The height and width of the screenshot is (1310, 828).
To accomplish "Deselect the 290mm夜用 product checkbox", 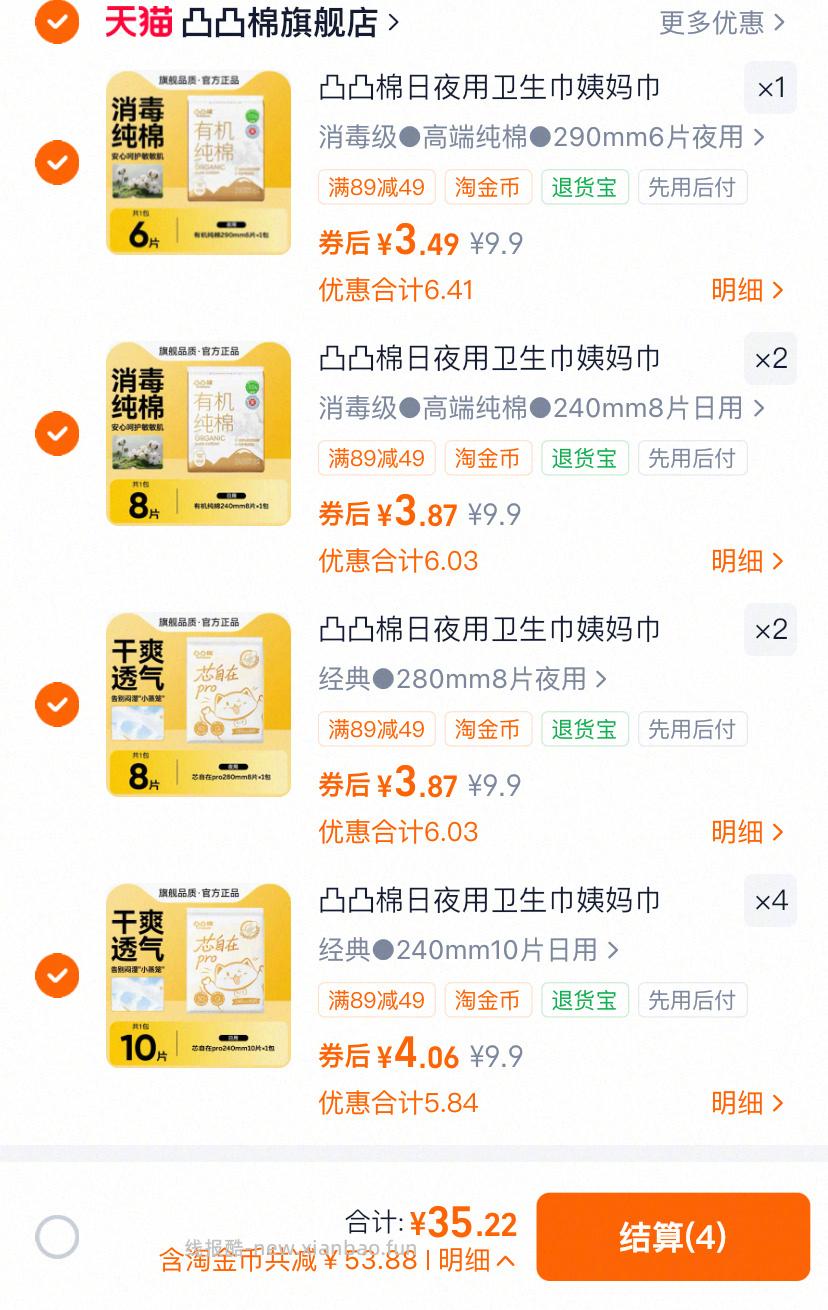I will pos(57,162).
